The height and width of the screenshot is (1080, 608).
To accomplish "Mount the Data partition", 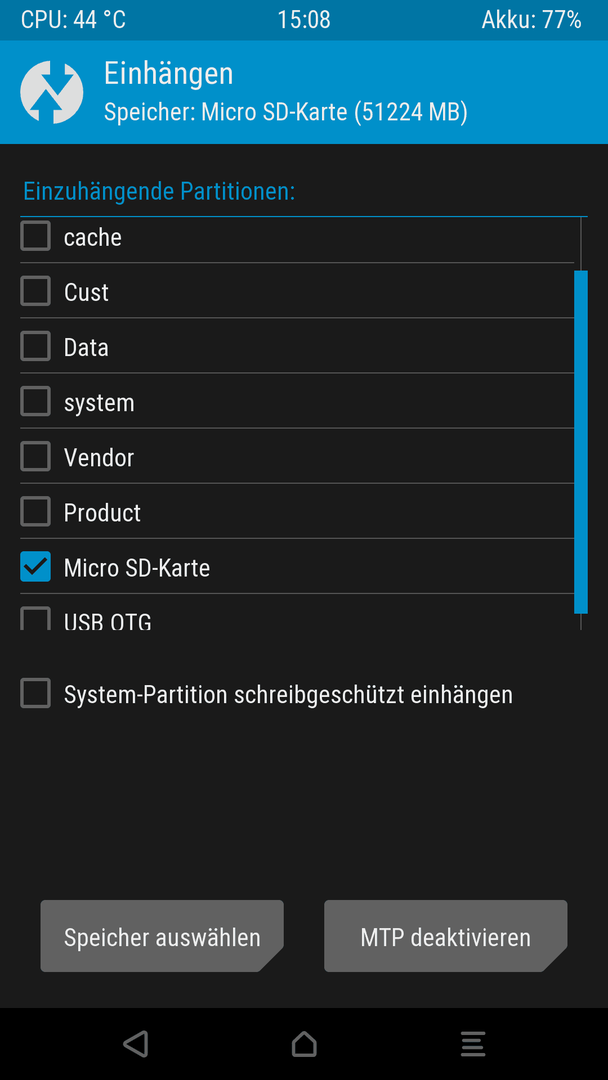I will point(35,346).
